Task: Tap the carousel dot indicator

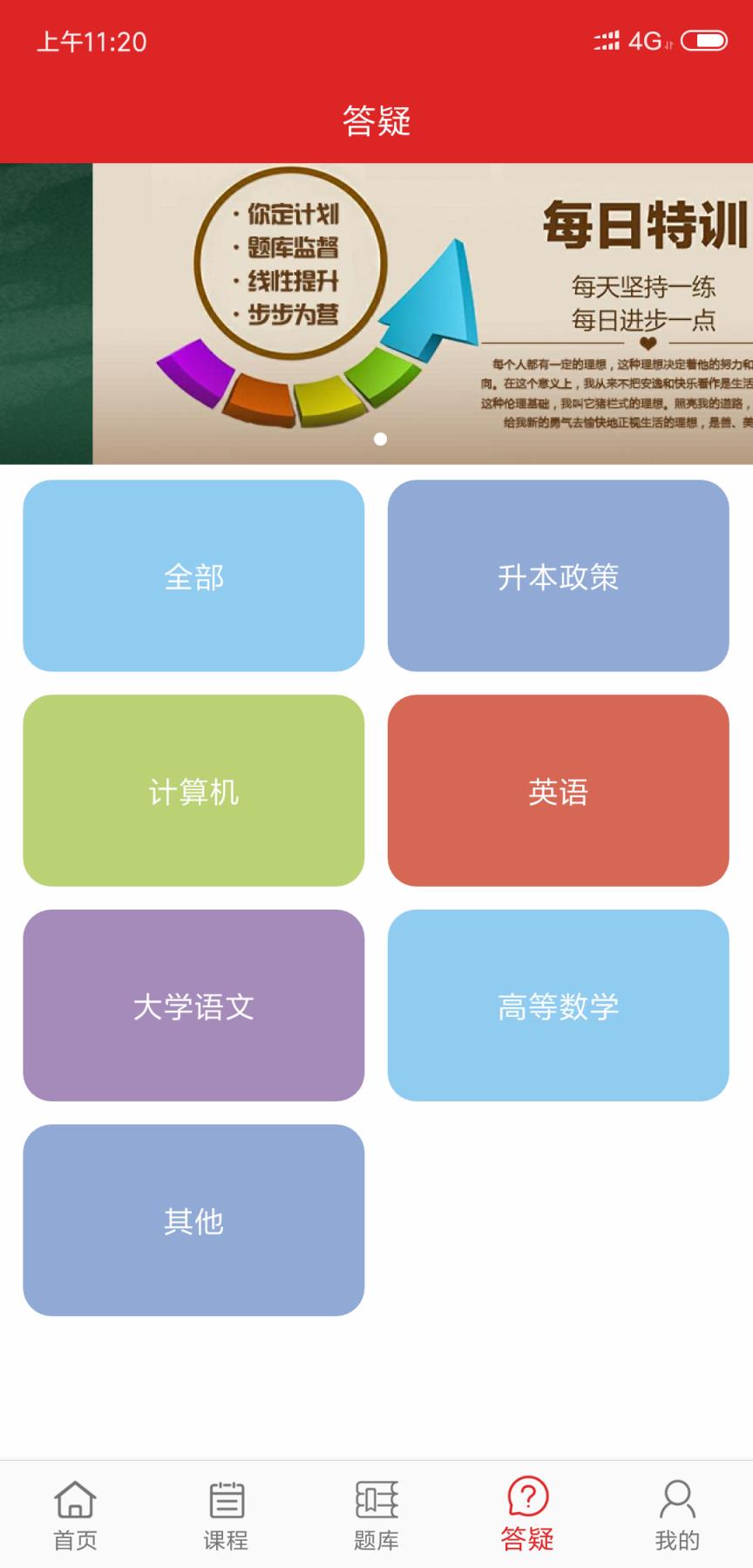Action: click(x=381, y=440)
